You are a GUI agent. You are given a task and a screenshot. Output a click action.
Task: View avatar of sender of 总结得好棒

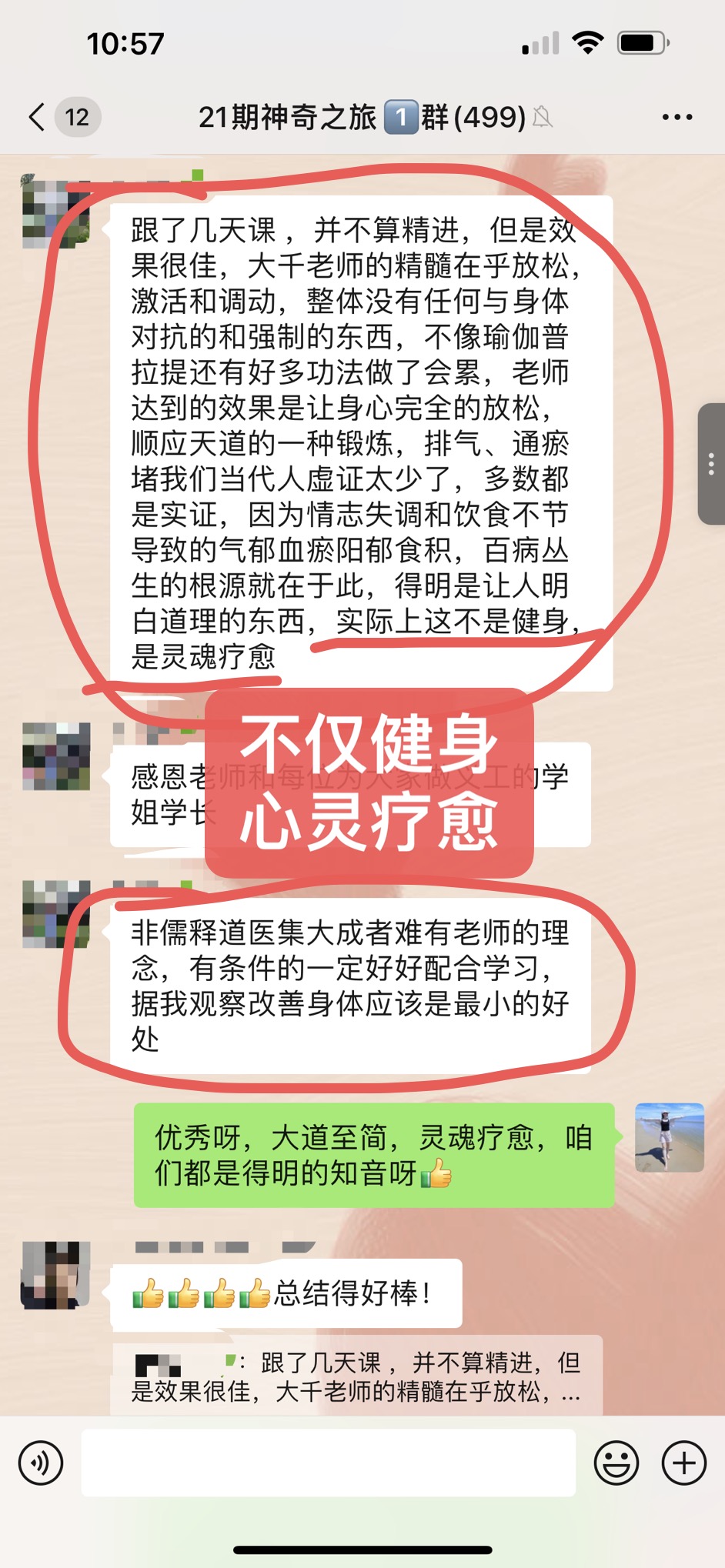[56, 1275]
